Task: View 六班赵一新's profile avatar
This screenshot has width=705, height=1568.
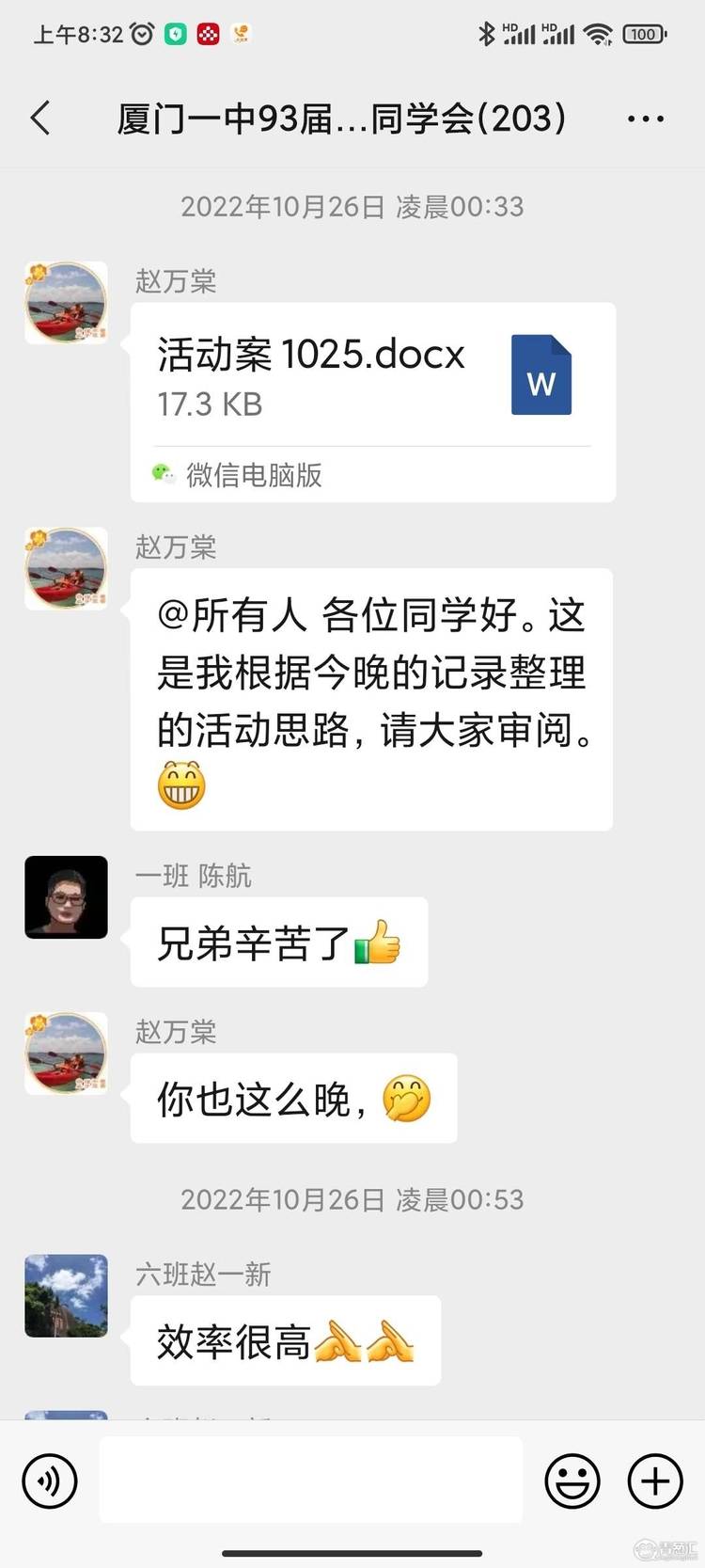Action: [x=66, y=1295]
